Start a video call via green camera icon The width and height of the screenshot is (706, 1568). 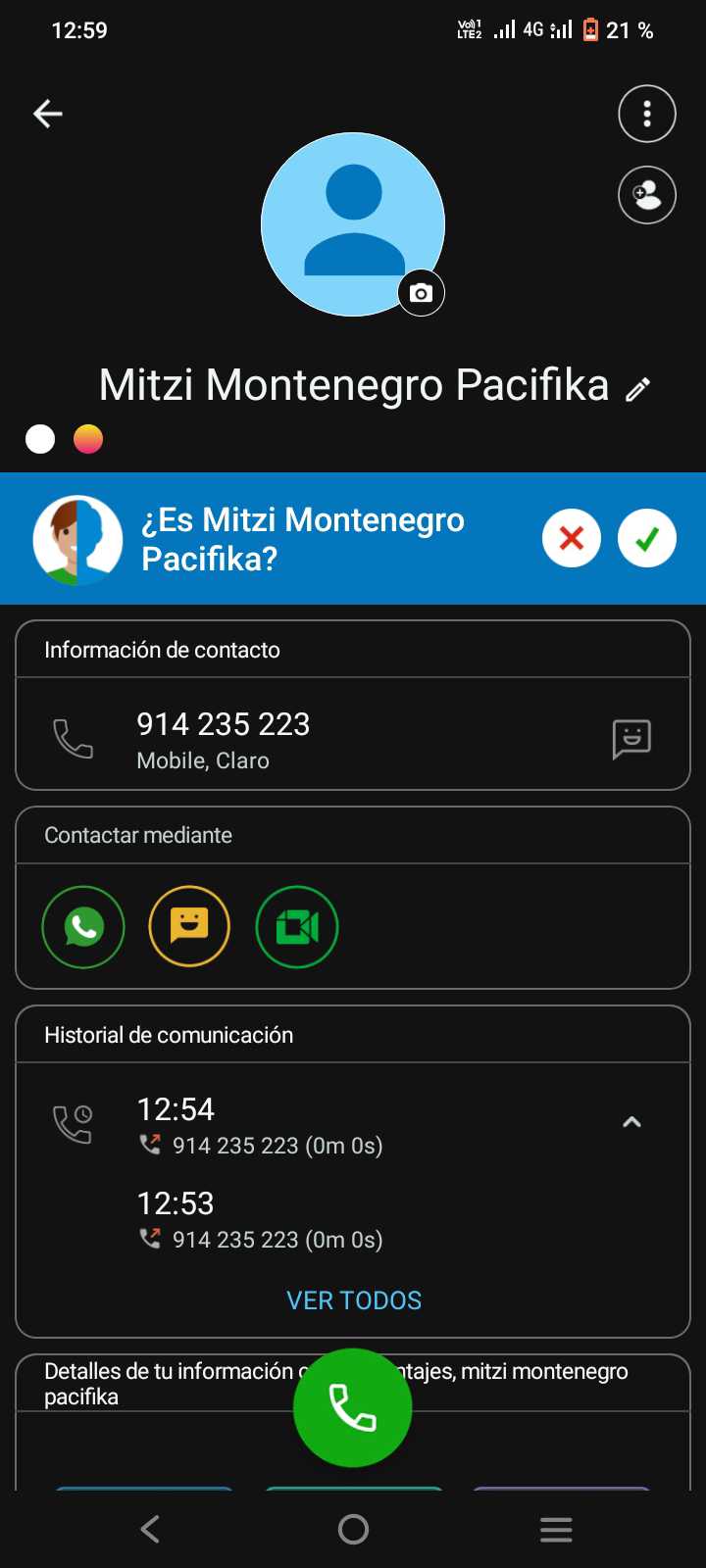pyautogui.click(x=296, y=927)
